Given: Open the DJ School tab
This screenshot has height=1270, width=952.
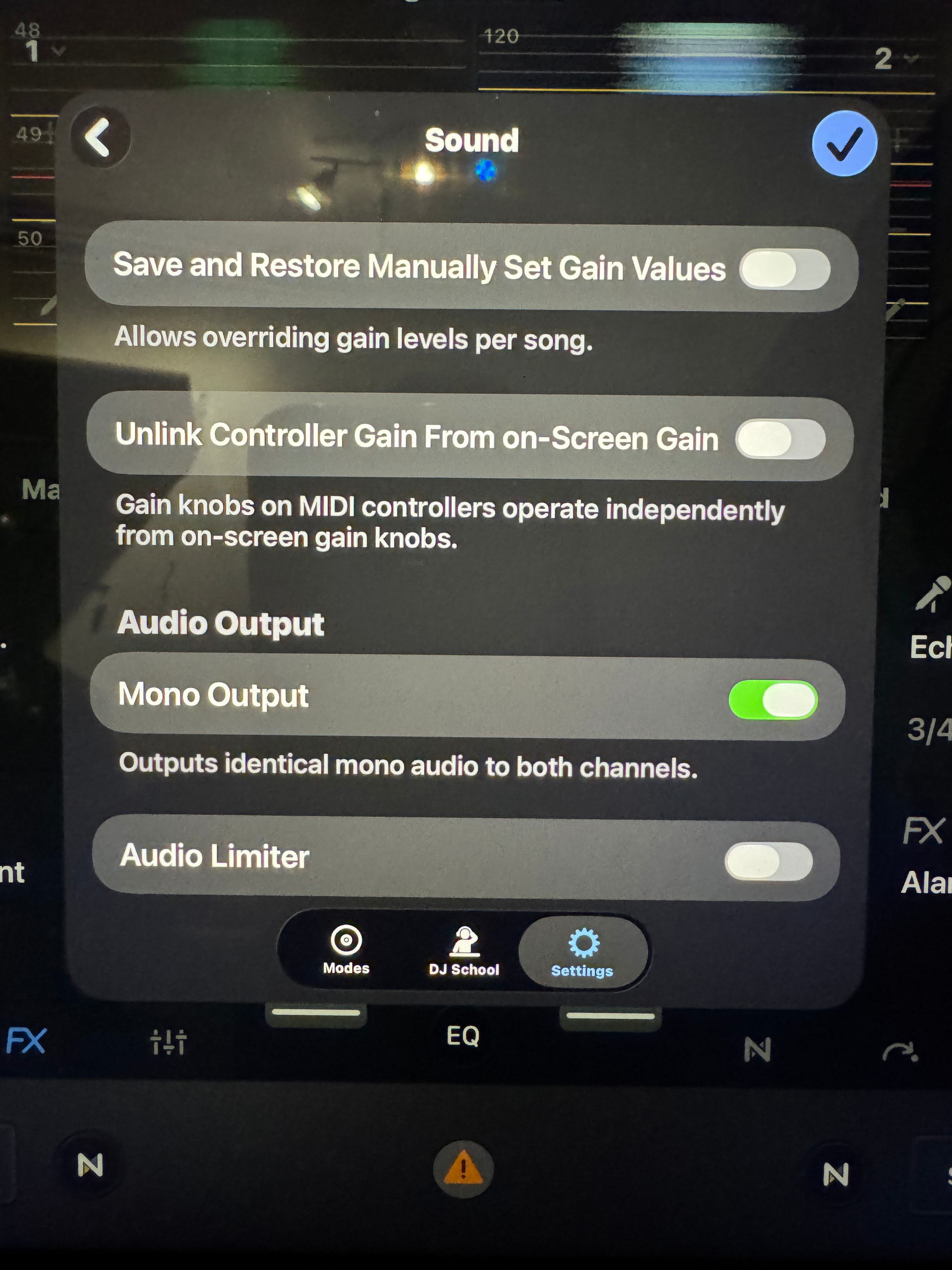Looking at the screenshot, I should click(x=464, y=952).
